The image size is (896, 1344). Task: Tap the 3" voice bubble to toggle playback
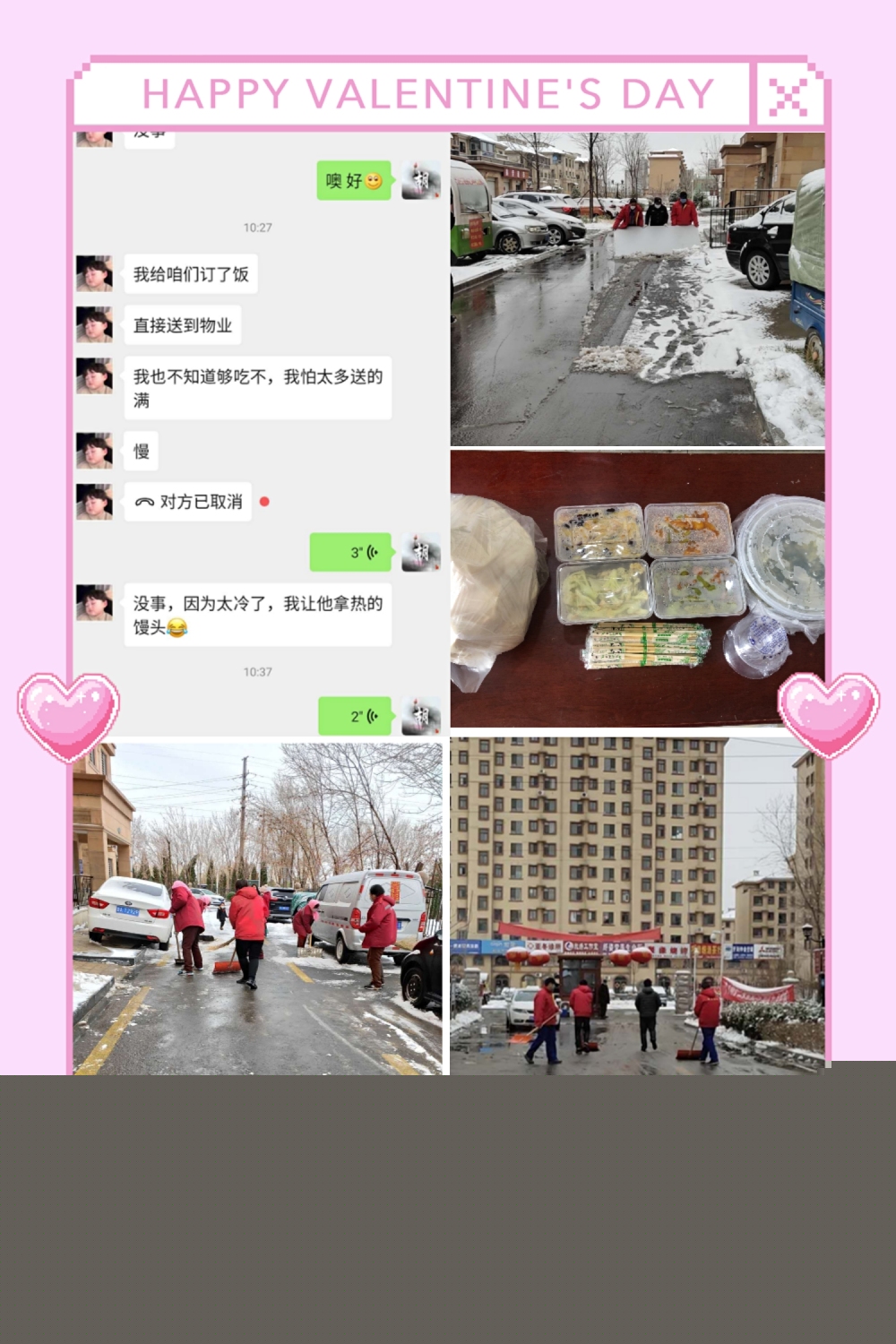coord(351,552)
